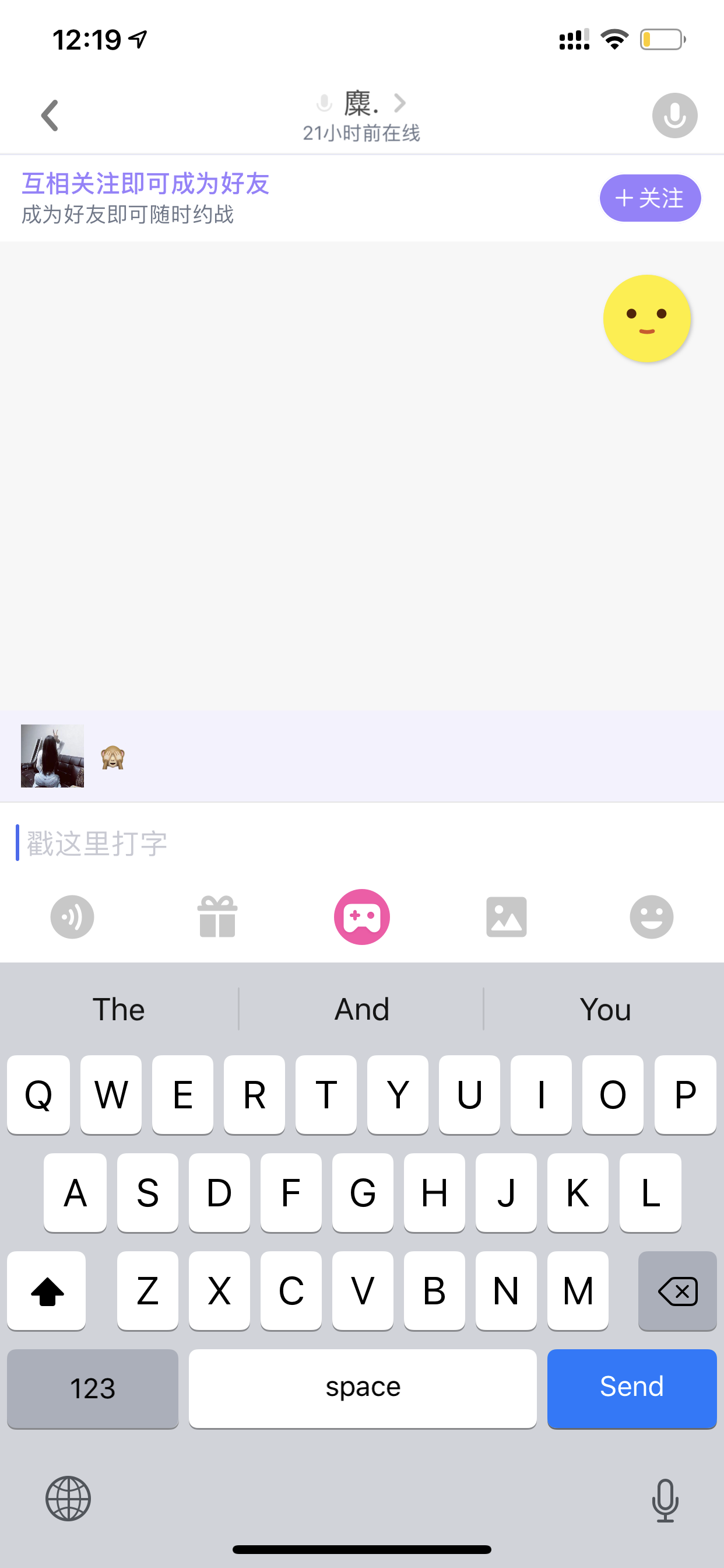This screenshot has height=1568, width=724.
Task: Start keyboard dictation with the microphone
Action: 665,1500
